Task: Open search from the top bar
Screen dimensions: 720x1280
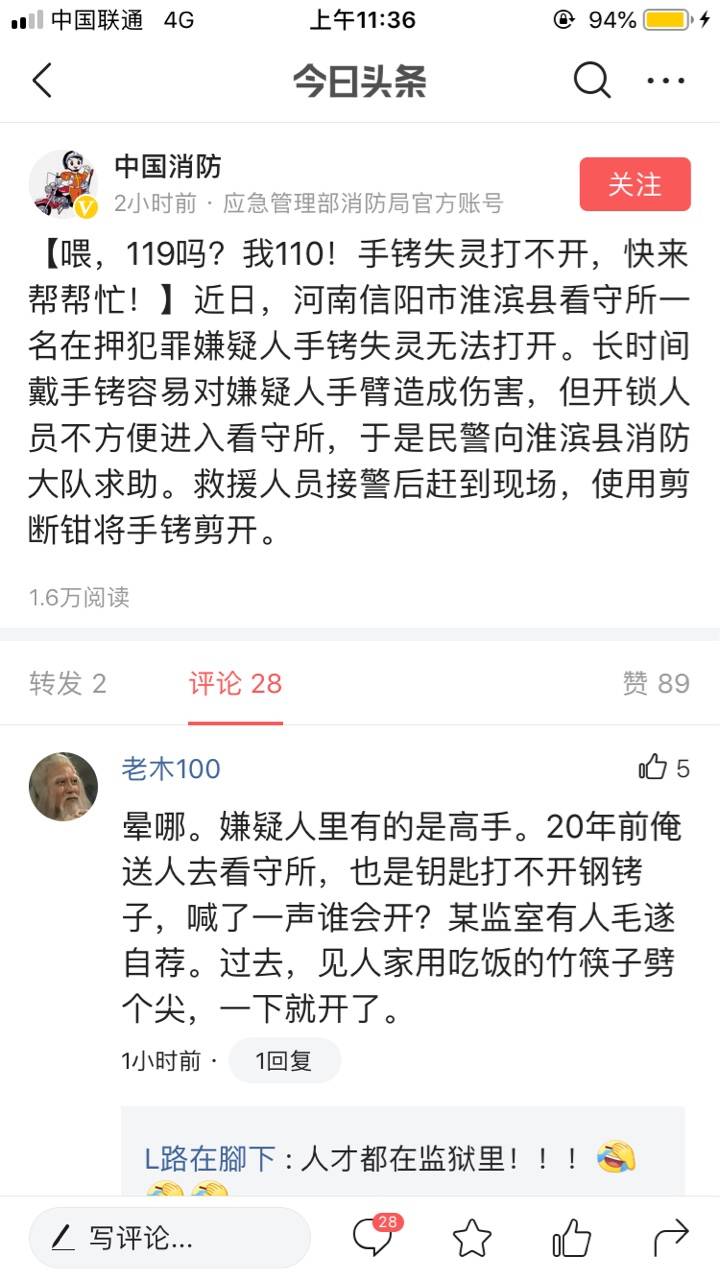Action: [x=592, y=80]
